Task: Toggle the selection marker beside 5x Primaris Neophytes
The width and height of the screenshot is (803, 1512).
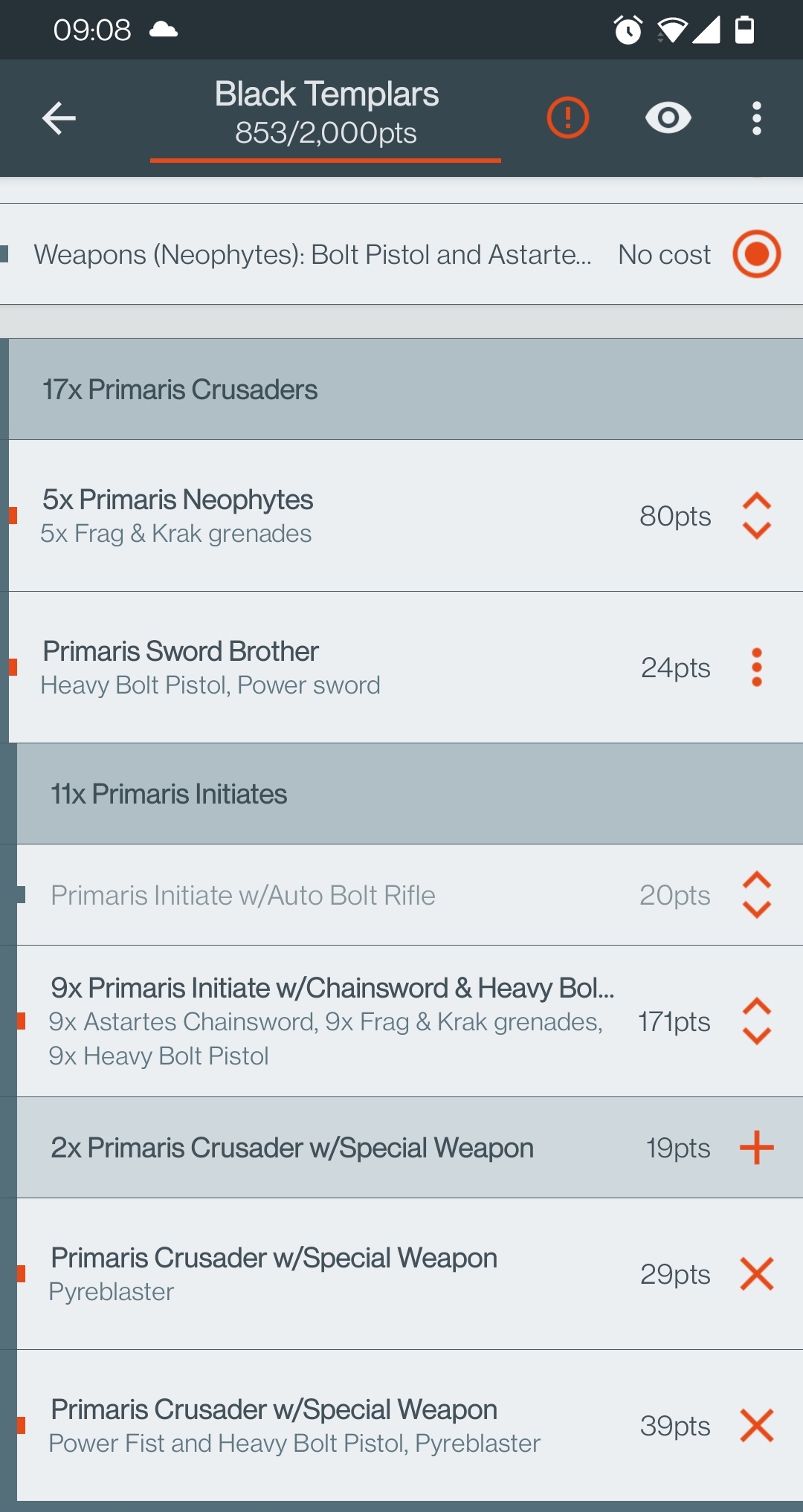Action: [12, 515]
